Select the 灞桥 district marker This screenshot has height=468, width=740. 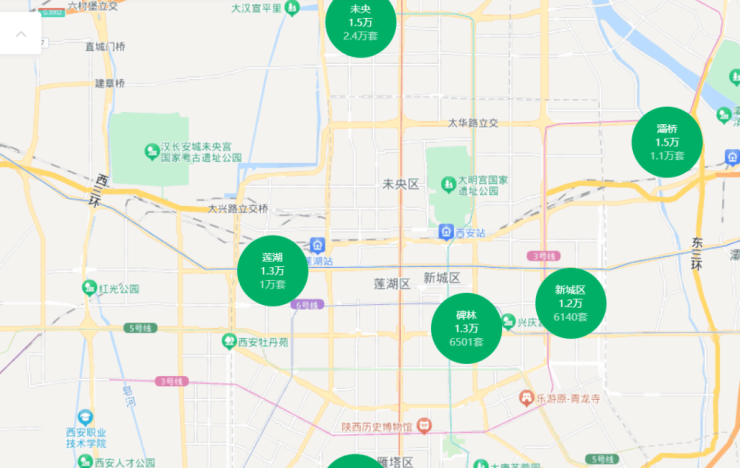(667, 142)
